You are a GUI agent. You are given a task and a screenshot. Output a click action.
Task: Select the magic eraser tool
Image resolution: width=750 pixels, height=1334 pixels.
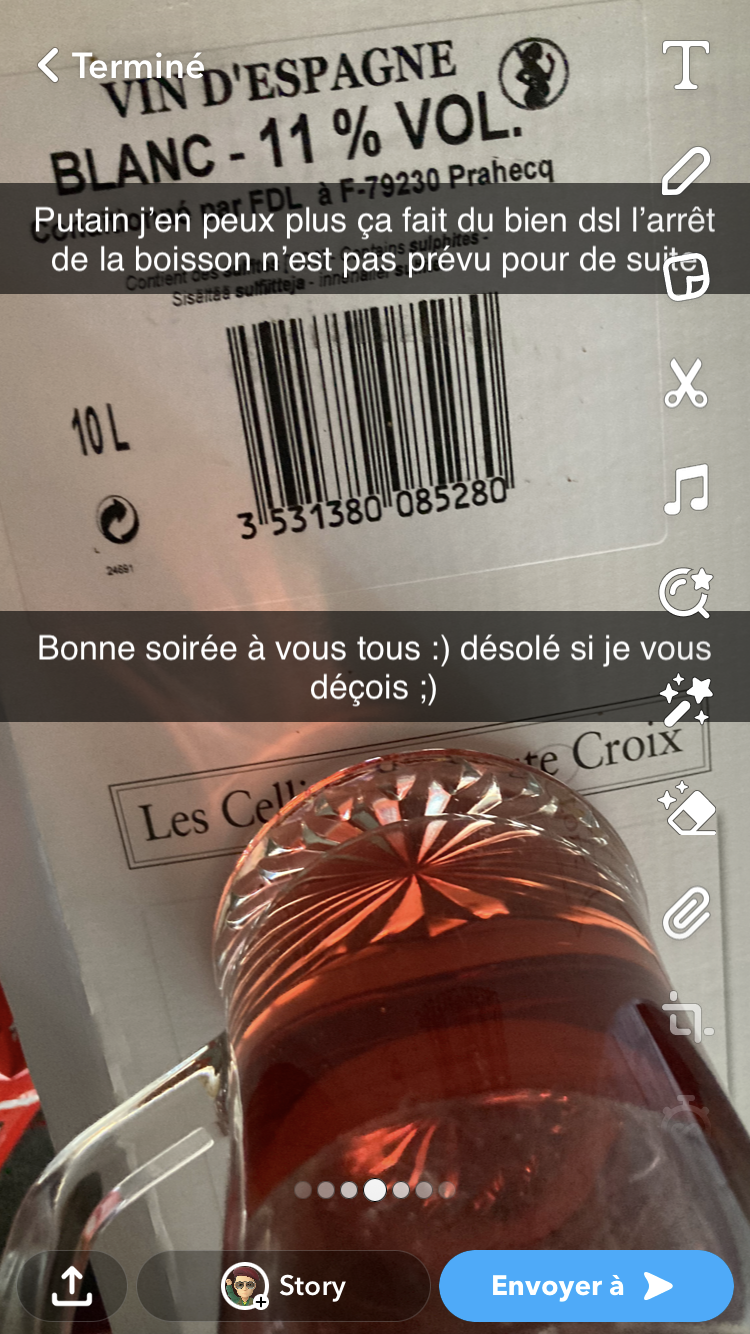tap(686, 807)
